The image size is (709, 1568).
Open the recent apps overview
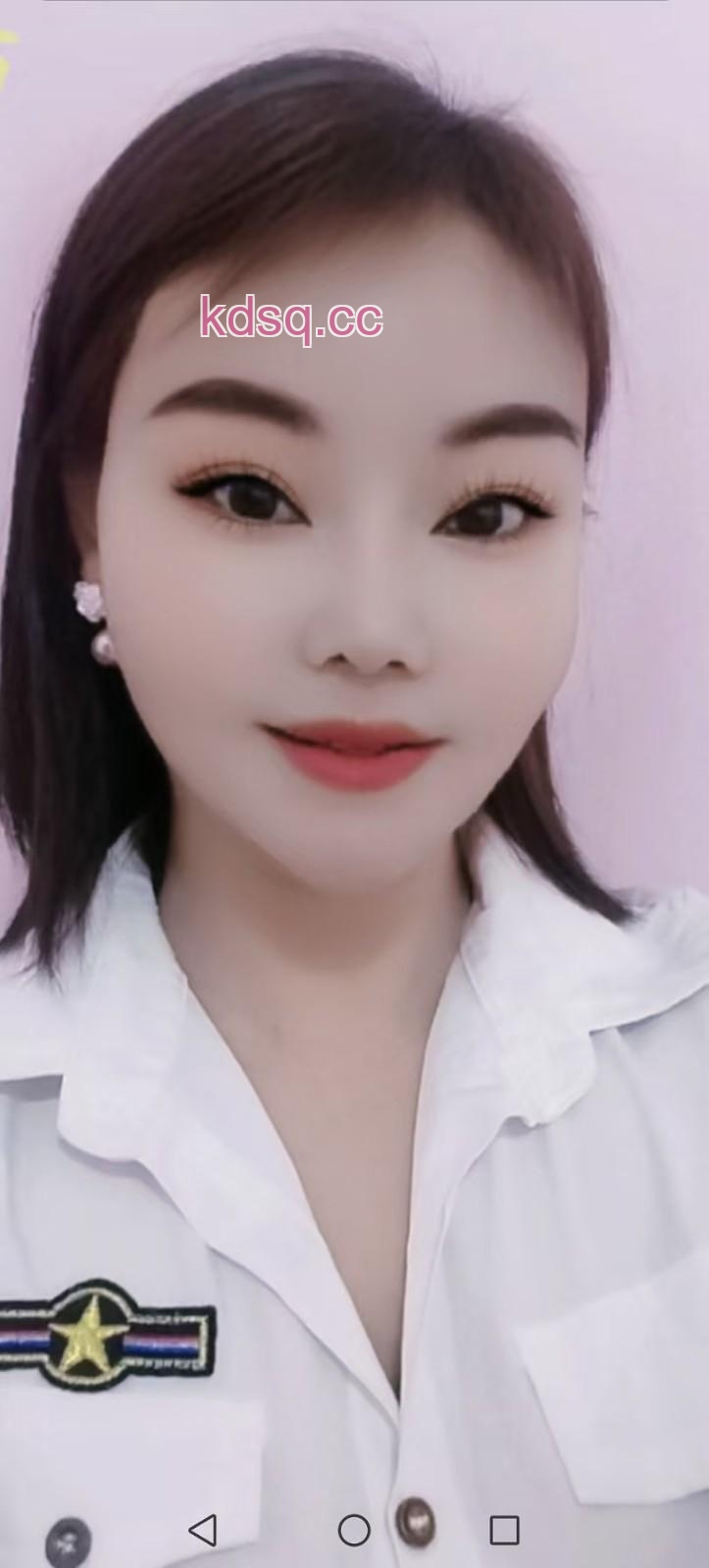coord(504,1530)
